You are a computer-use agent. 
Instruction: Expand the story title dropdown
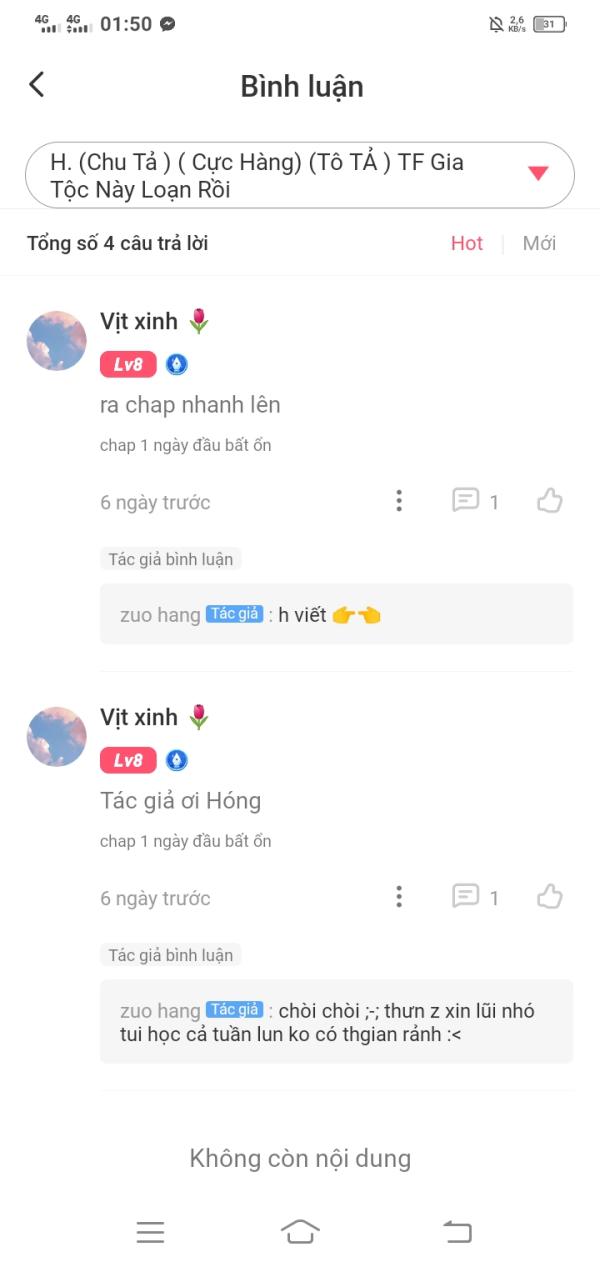pyautogui.click(x=300, y=175)
